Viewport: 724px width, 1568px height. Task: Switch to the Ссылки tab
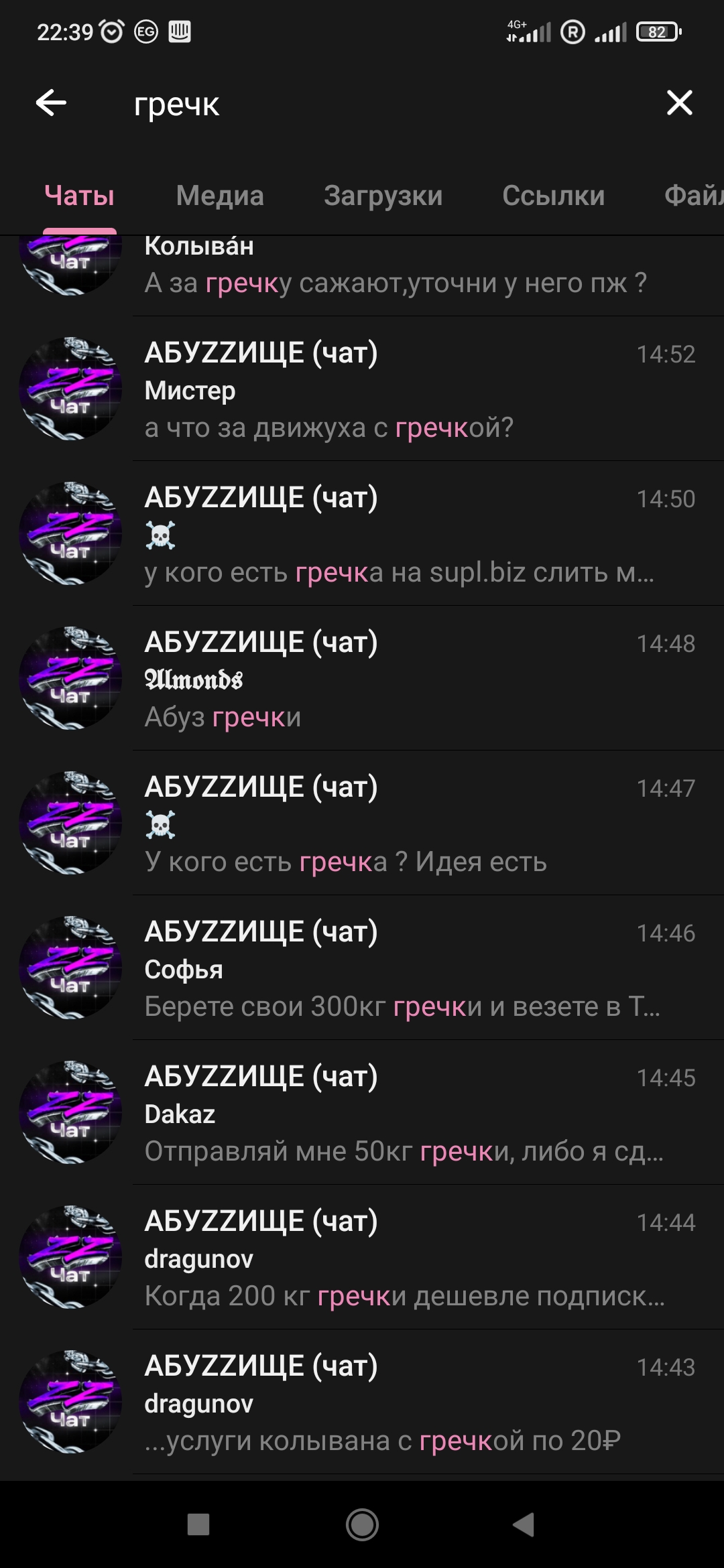(x=553, y=196)
